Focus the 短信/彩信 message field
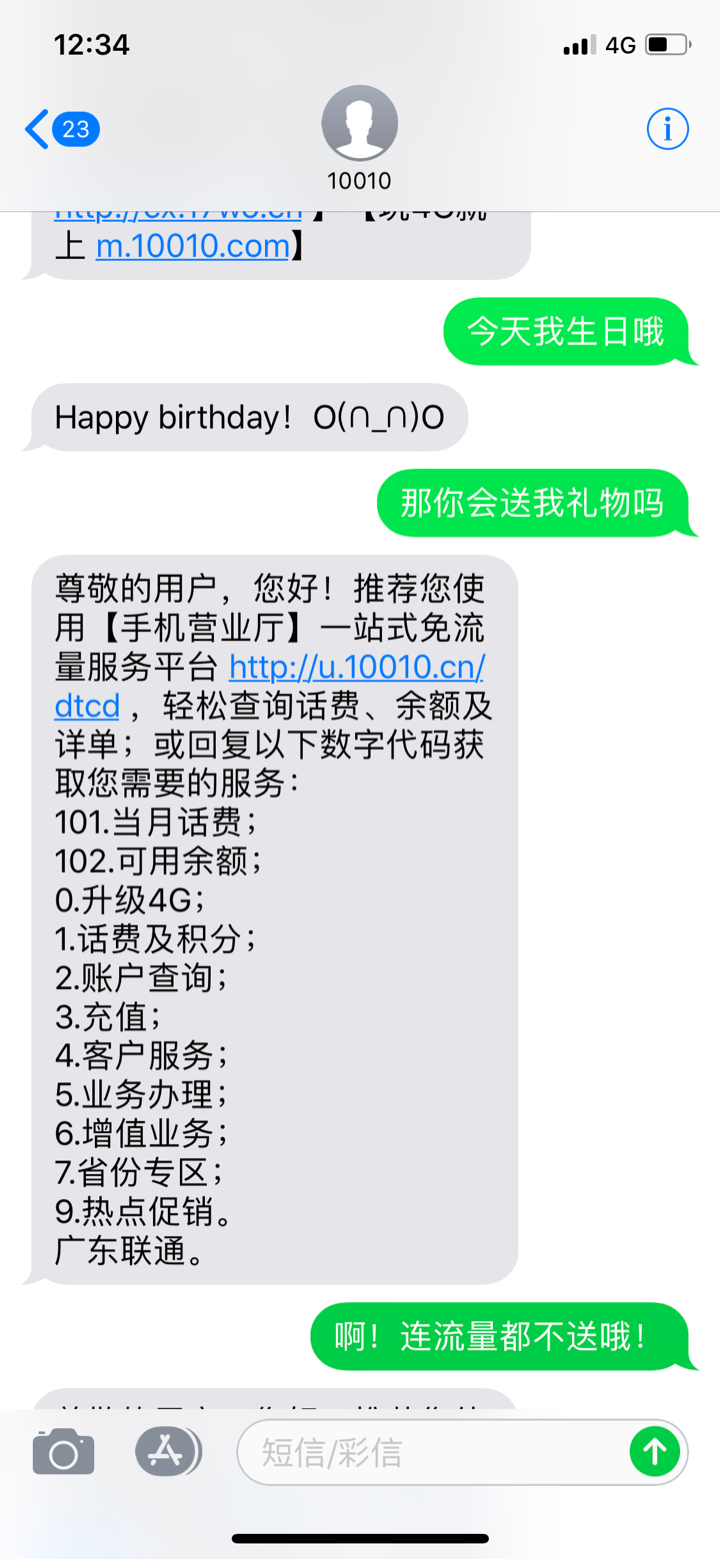The height and width of the screenshot is (1560, 720). pyautogui.click(x=430, y=1452)
